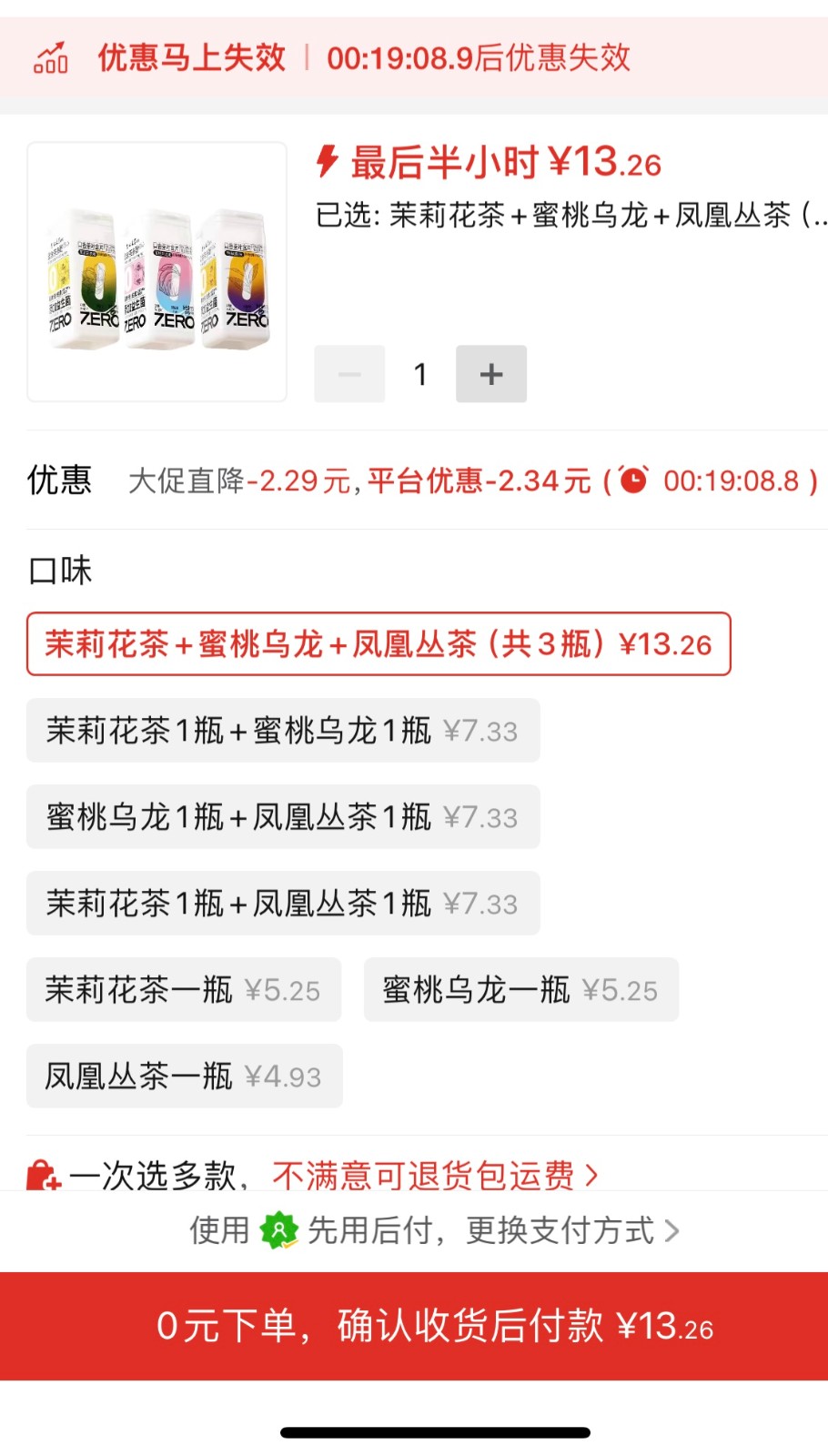Select 茉莉花茶一瓶 for ¥5.25
Viewport: 828px width, 1456px height.
point(184,990)
